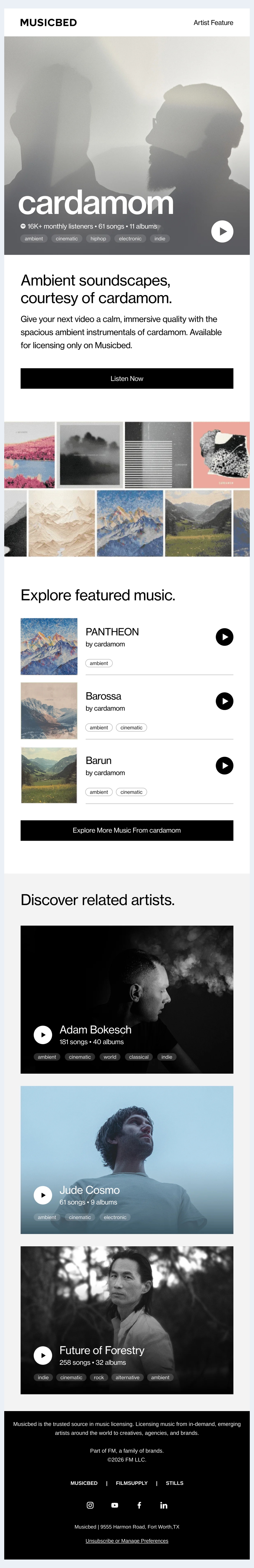254x1568 pixels.
Task: Select the hiphop tag under cardamom
Action: click(98, 239)
